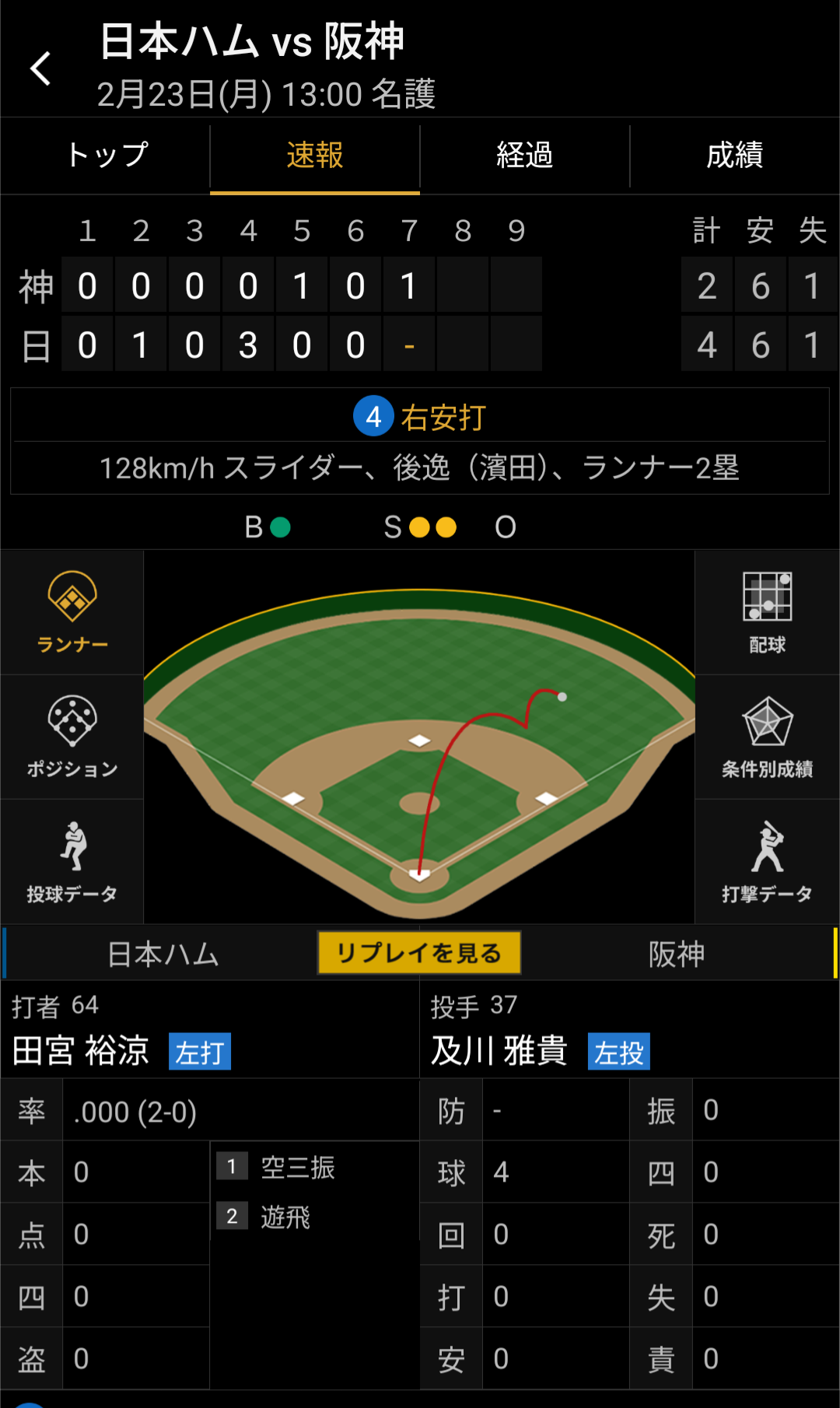This screenshot has width=840, height=1408.
Task: Select the 阪神 team tab
Action: coord(677,954)
